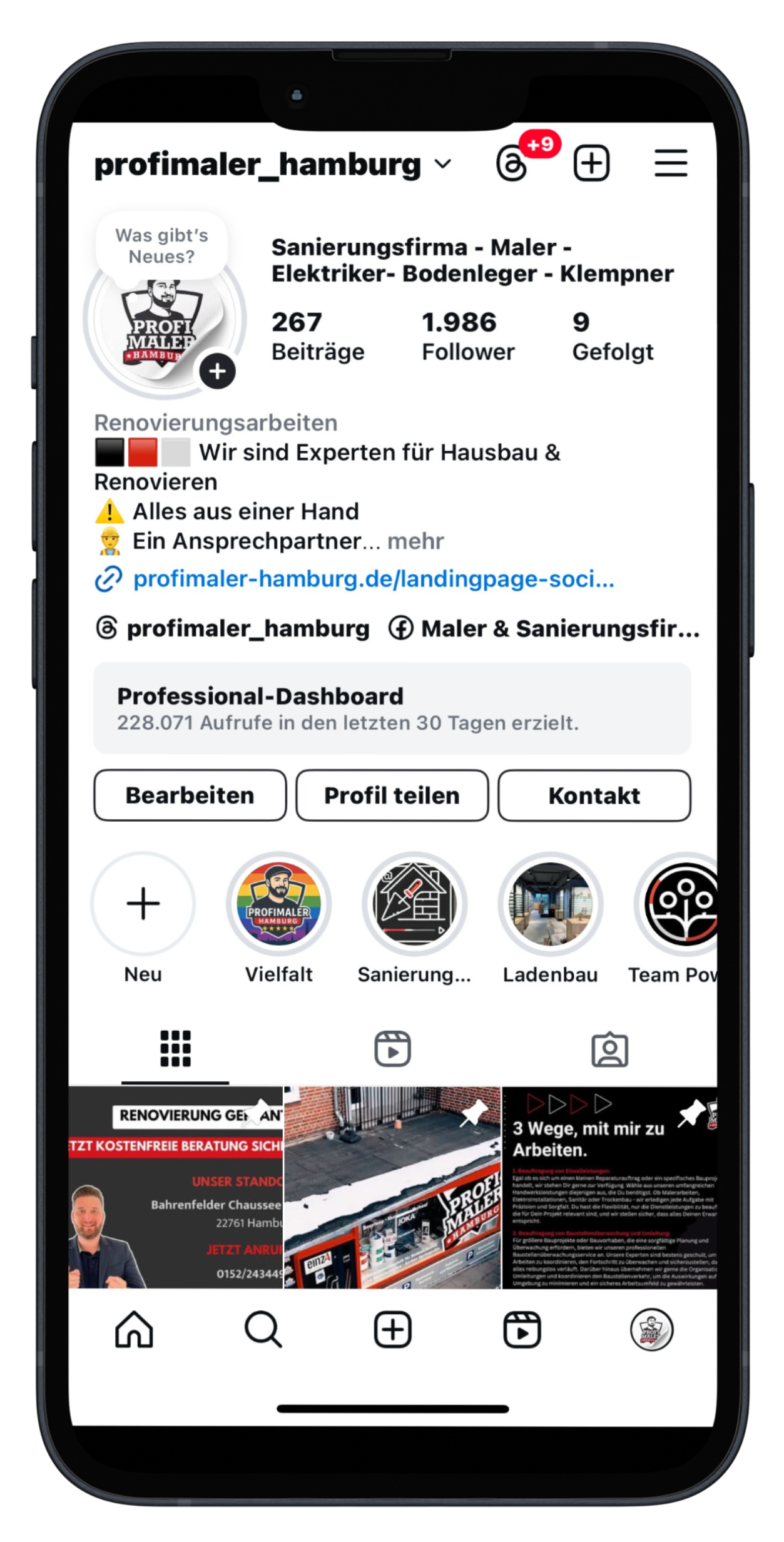The width and height of the screenshot is (784, 1542).
Task: Open the profimaler-hamburg.de landing page link
Action: [x=373, y=579]
